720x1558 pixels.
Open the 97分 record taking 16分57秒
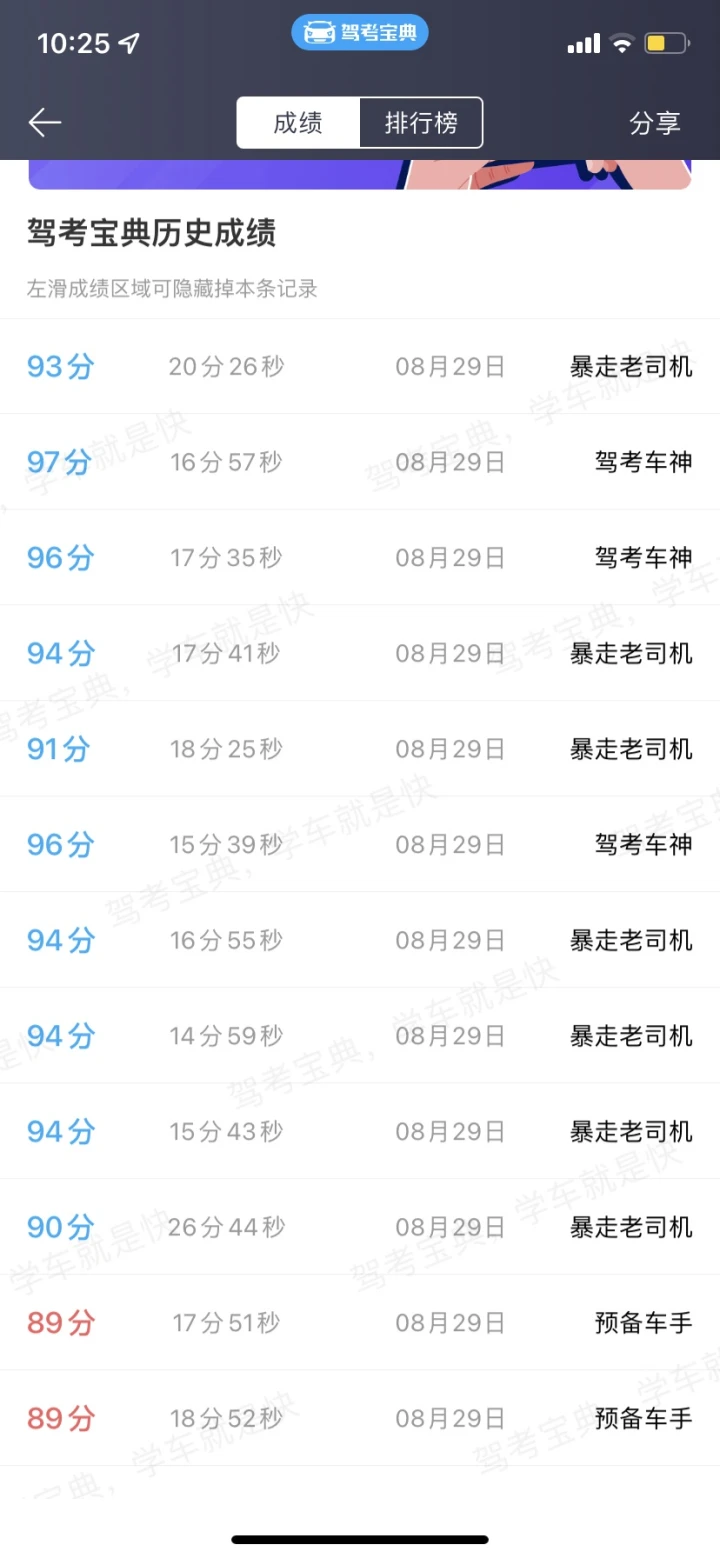click(x=360, y=462)
